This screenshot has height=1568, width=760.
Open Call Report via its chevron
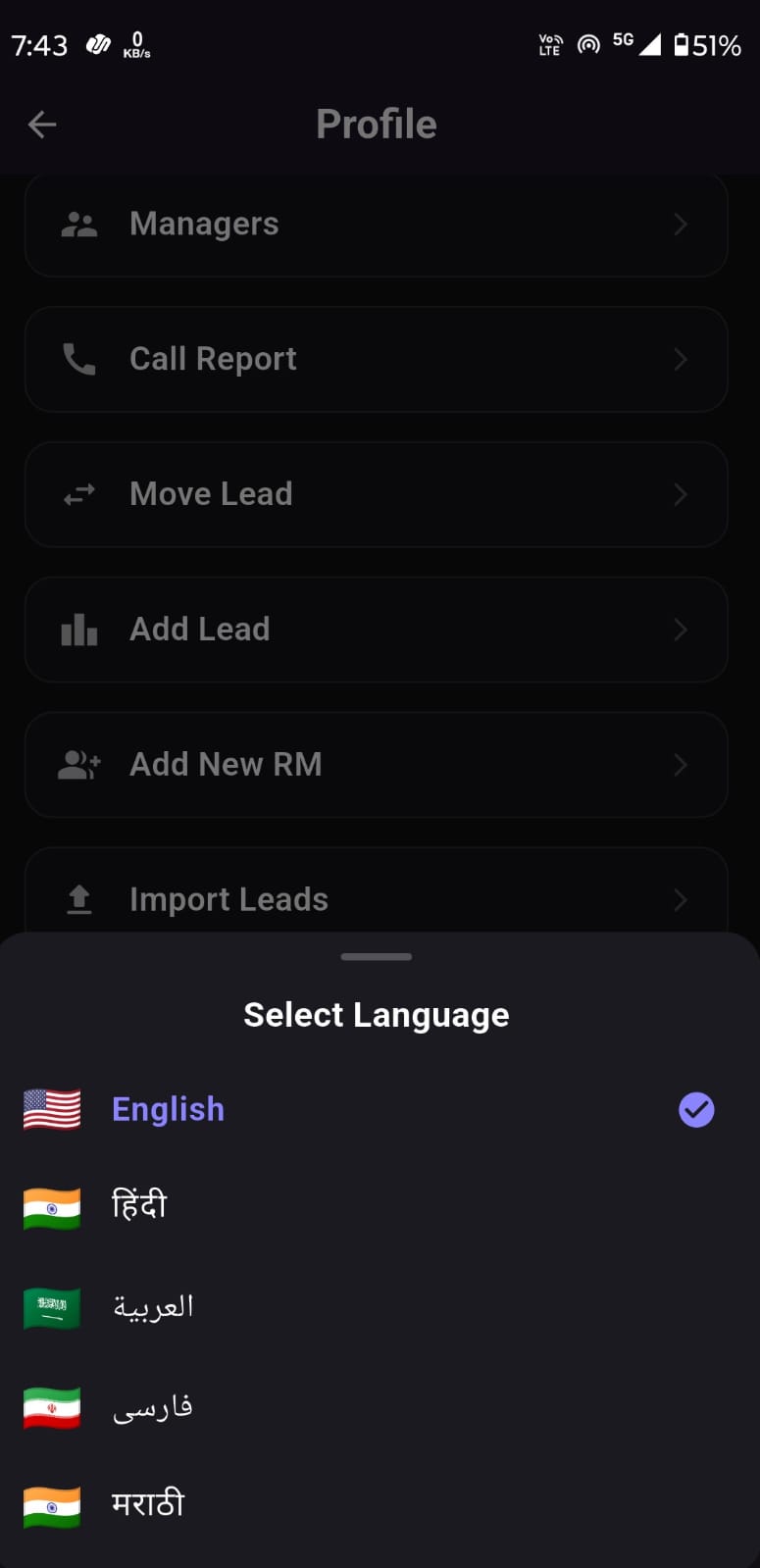[680, 359]
